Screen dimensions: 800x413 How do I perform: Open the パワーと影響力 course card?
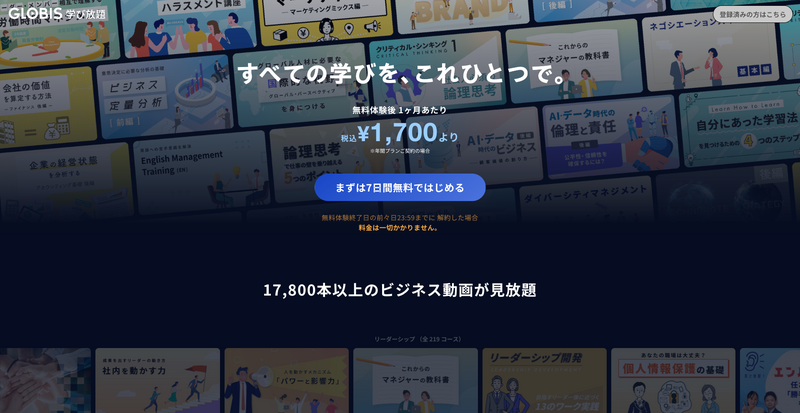(x=286, y=381)
